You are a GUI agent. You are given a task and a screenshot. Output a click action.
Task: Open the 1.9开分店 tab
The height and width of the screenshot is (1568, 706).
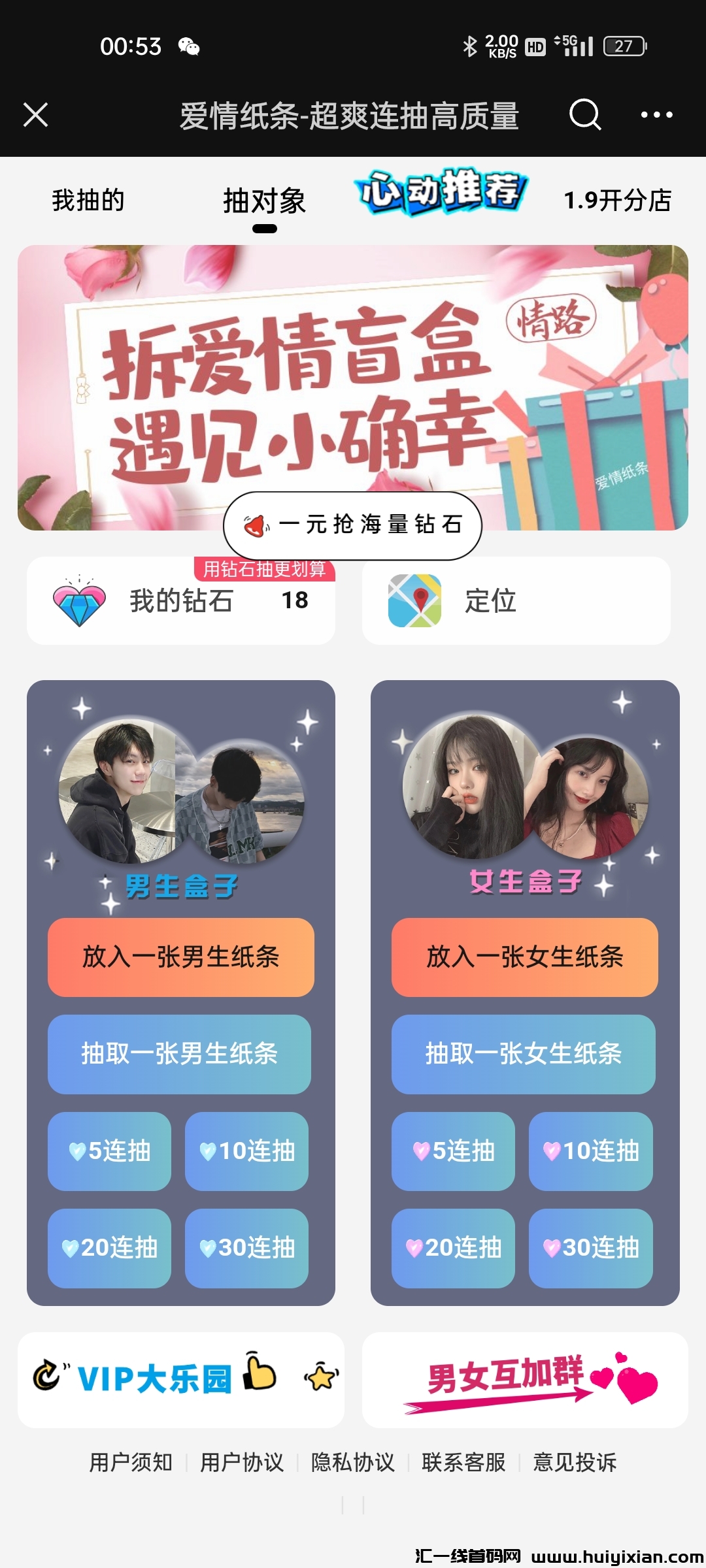point(617,201)
